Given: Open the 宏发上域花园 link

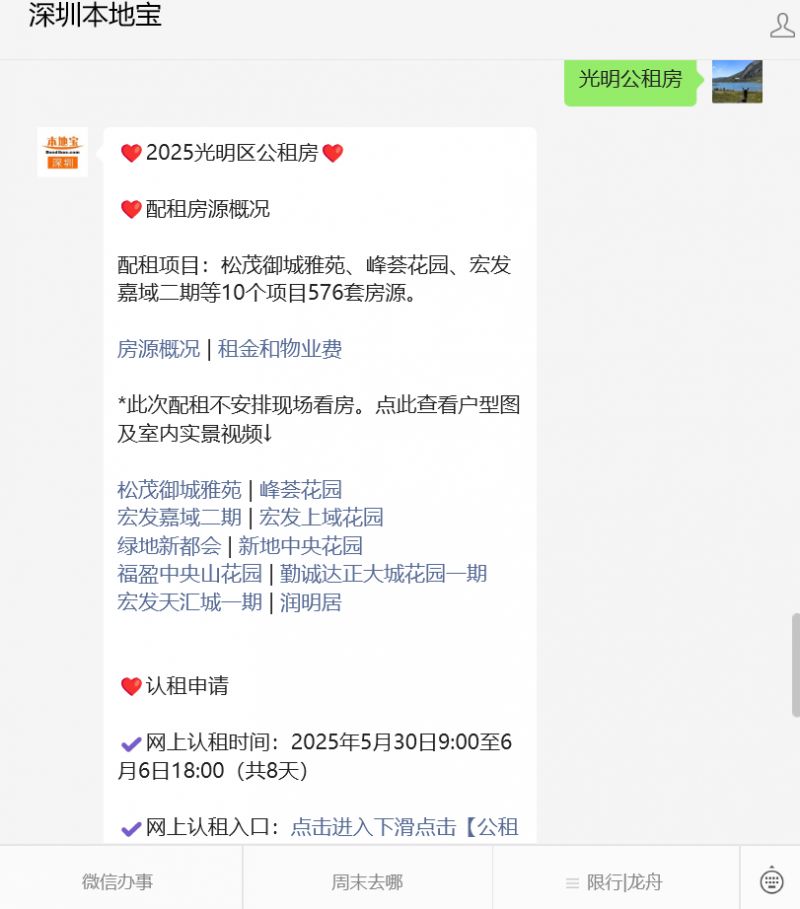Looking at the screenshot, I should click(x=321, y=518).
